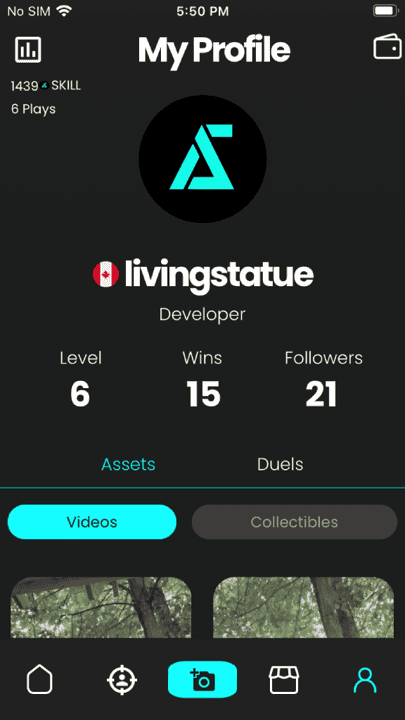Open the stats chart icon
Image resolution: width=405 pixels, height=720 pixels.
click(28, 49)
